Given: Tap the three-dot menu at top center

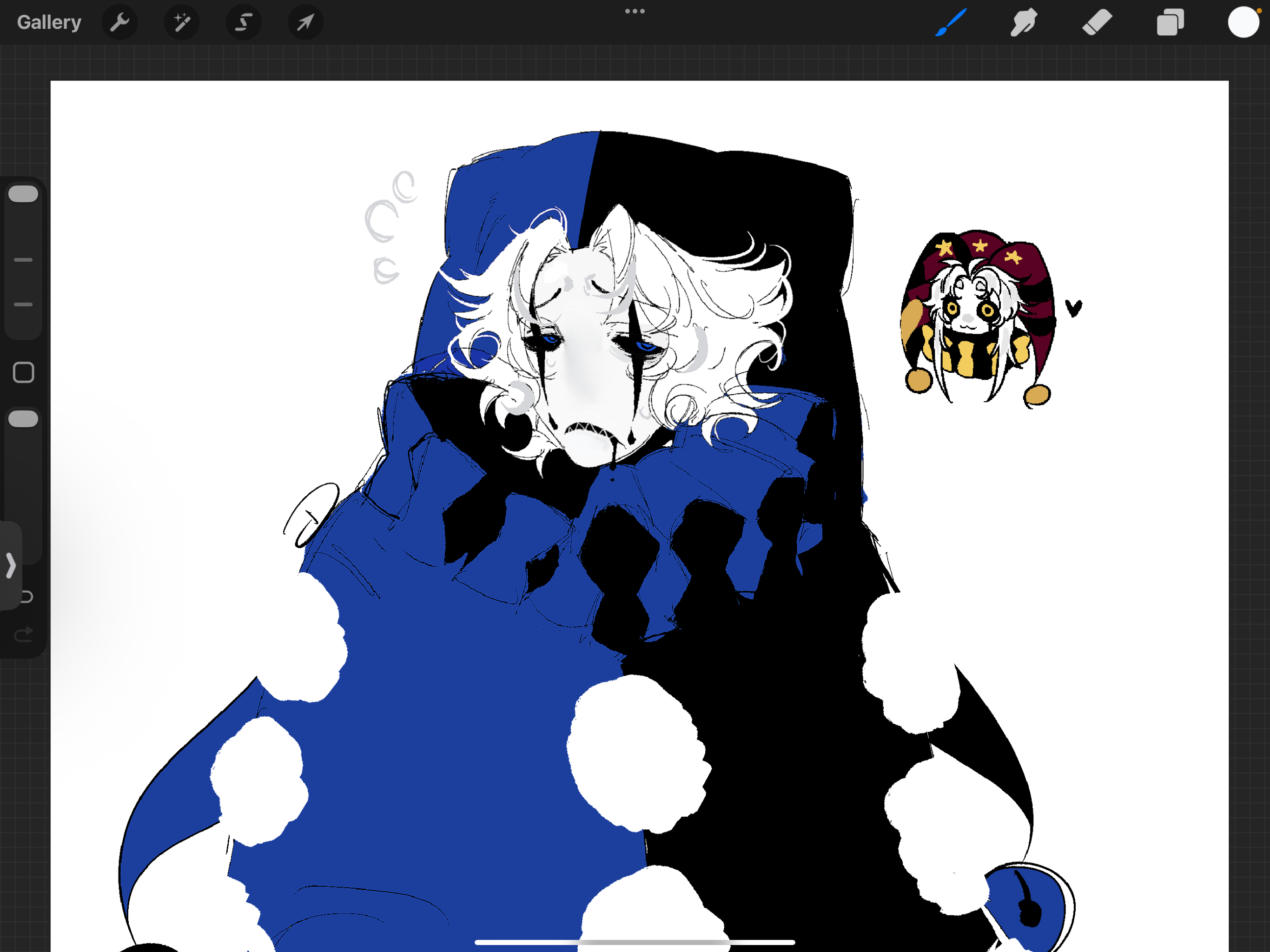Looking at the screenshot, I should click(x=635, y=11).
